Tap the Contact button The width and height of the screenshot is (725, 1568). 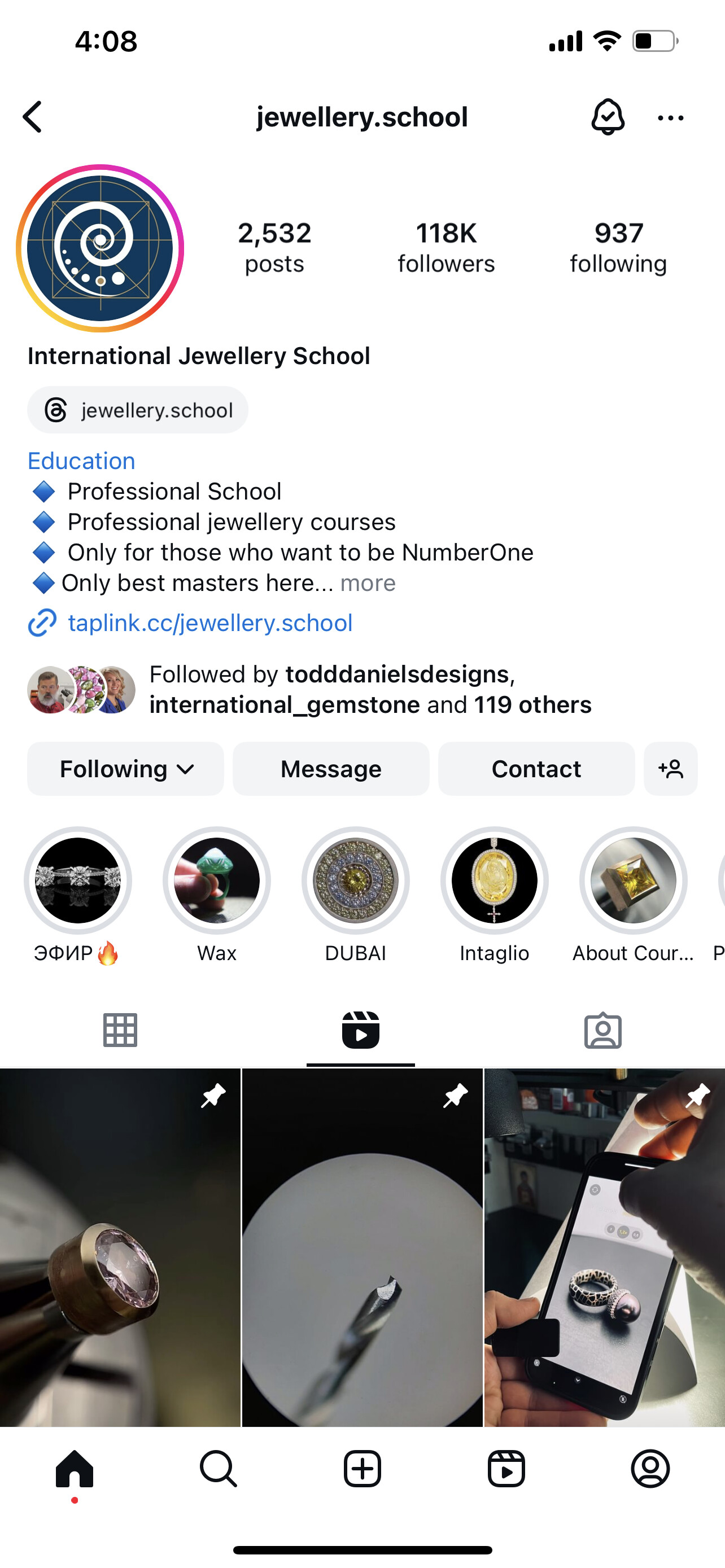click(536, 769)
